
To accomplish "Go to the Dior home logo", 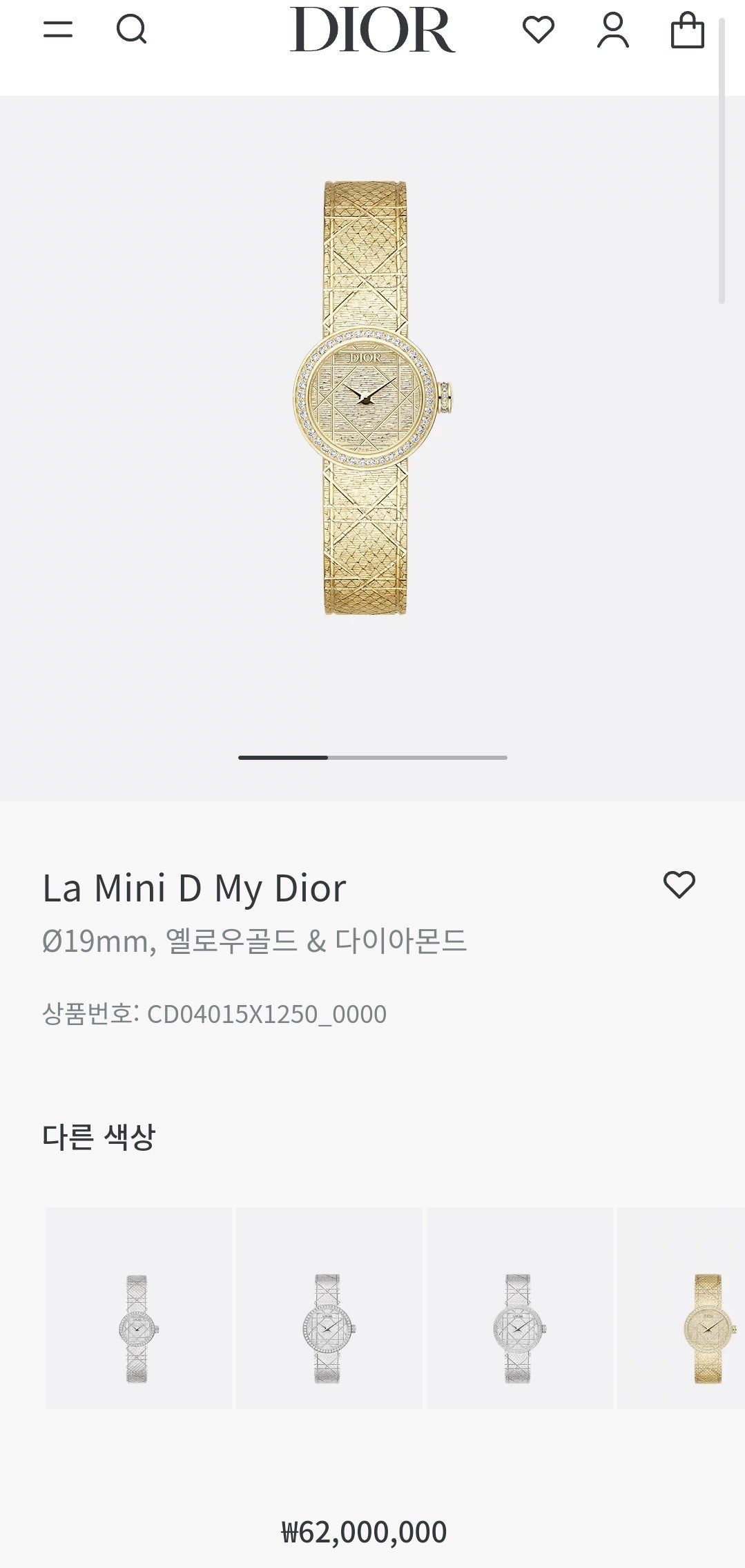I will (372, 30).
